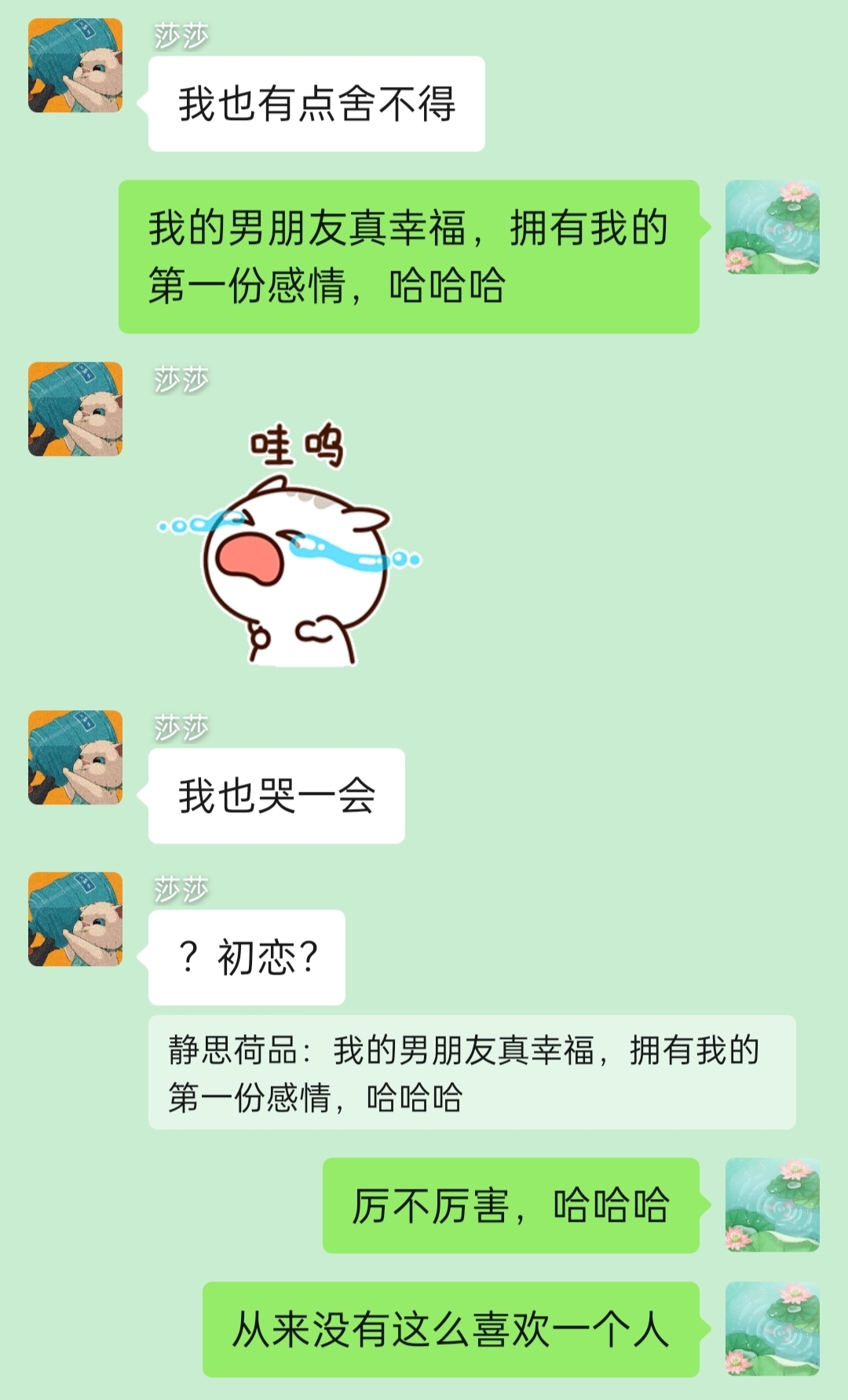The width and height of the screenshot is (848, 1400).
Task: Tap my lotus avatar beside 厉不厉害
Action: pyautogui.click(x=772, y=1205)
